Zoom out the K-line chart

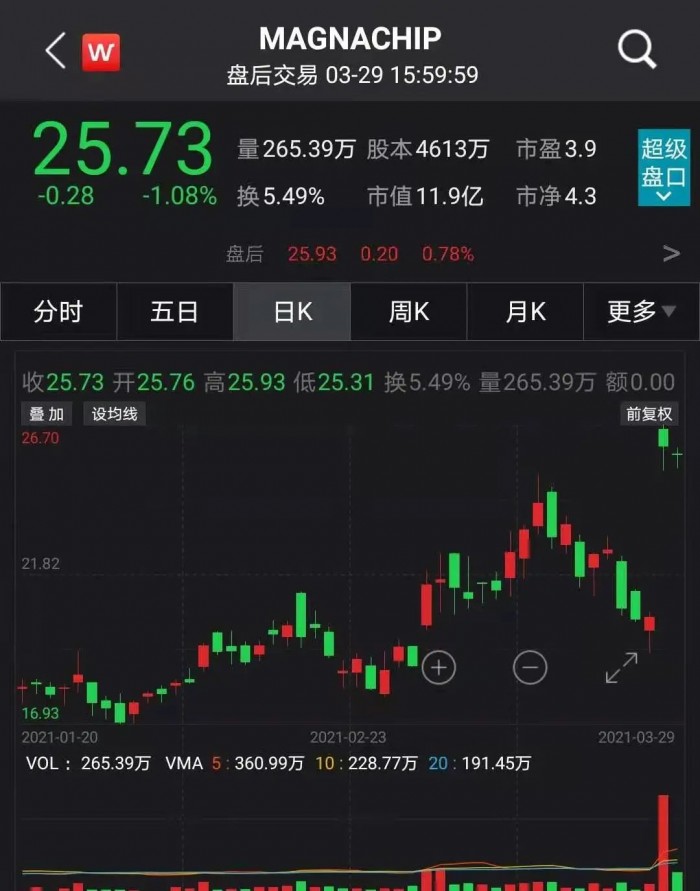(530, 666)
